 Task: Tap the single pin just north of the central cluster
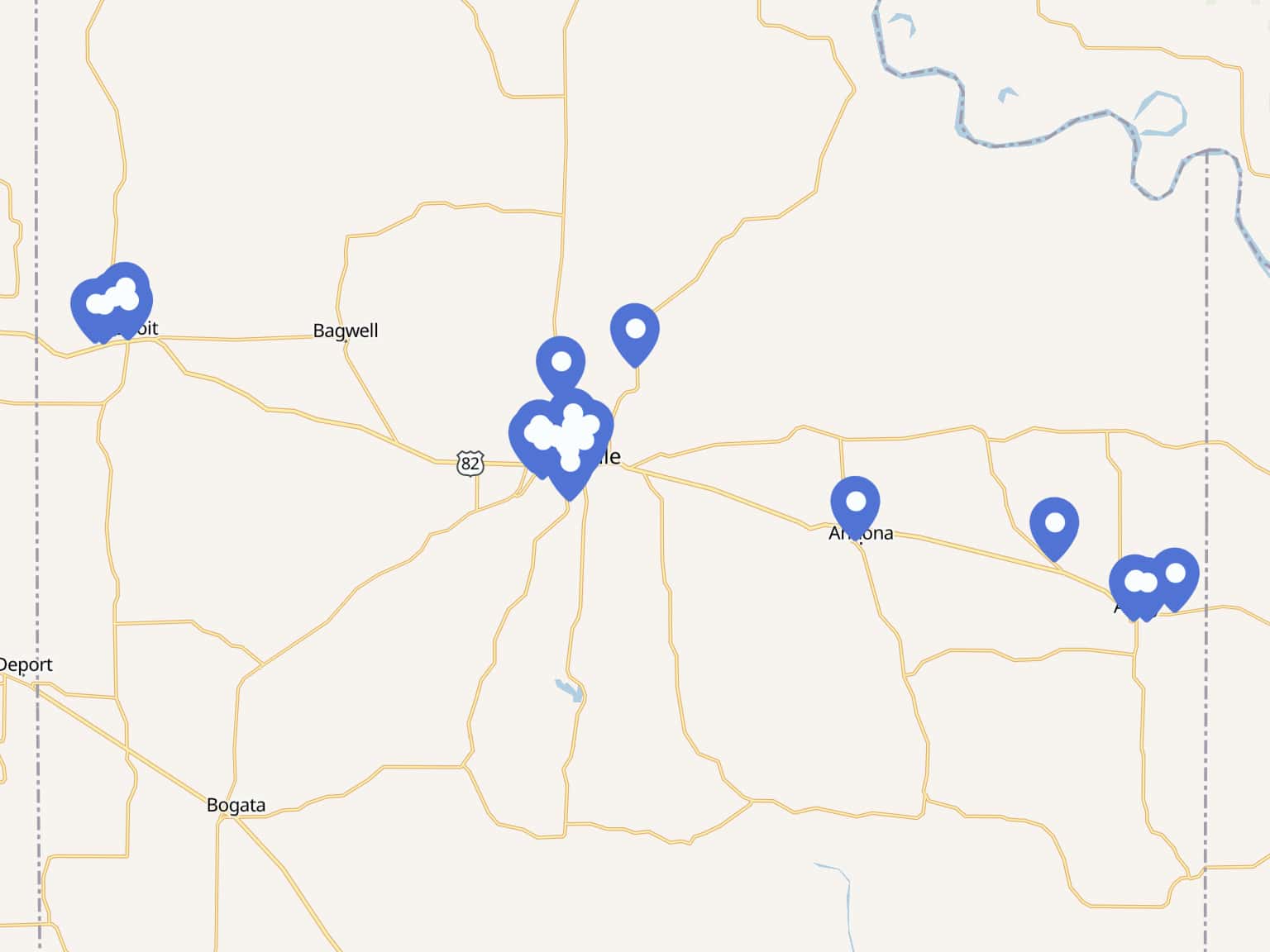click(561, 364)
